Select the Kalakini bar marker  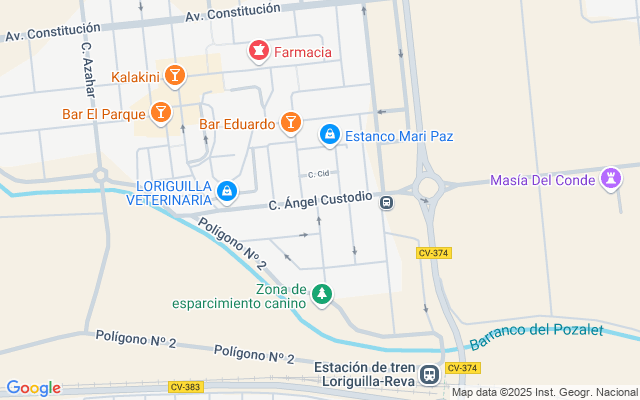pyautogui.click(x=175, y=76)
